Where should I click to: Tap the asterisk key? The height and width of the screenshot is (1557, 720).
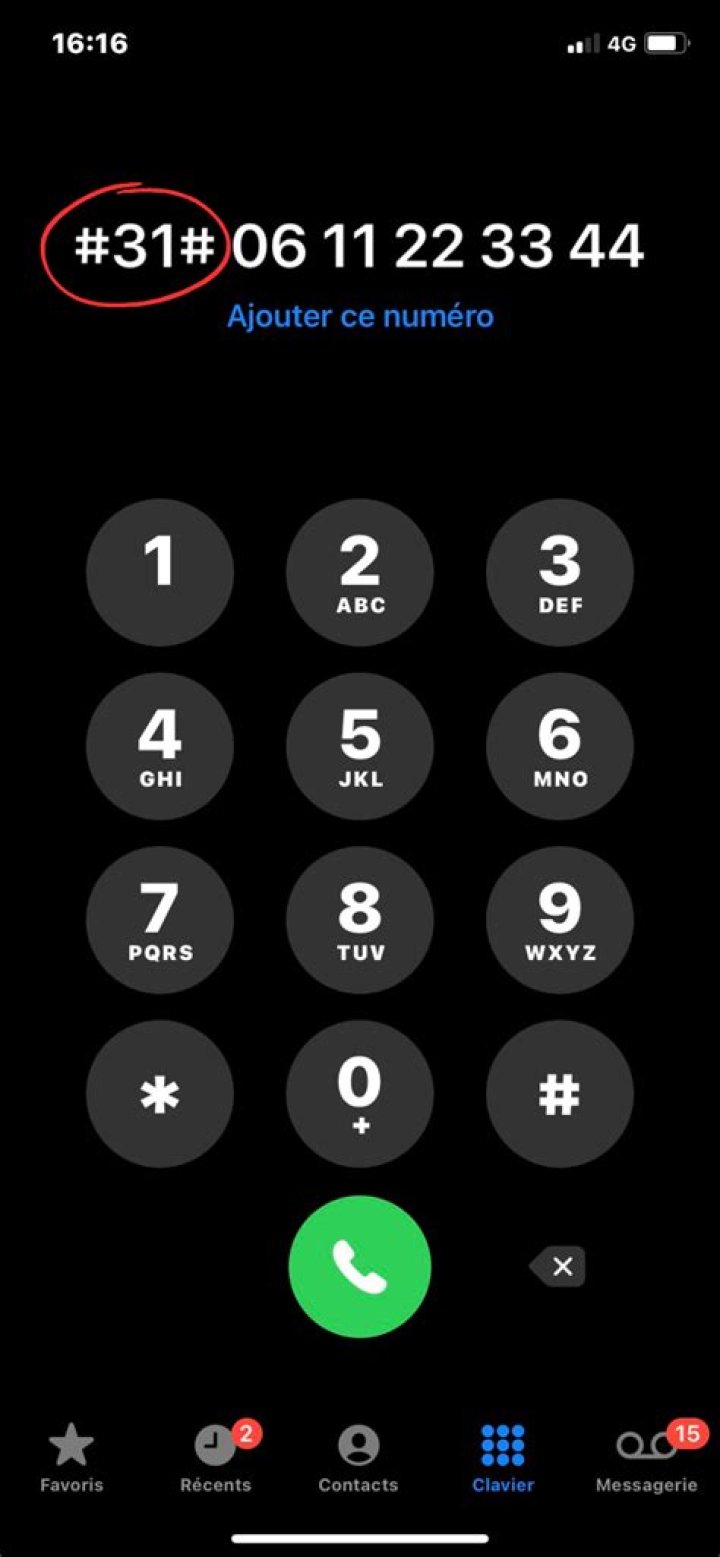tap(160, 1095)
